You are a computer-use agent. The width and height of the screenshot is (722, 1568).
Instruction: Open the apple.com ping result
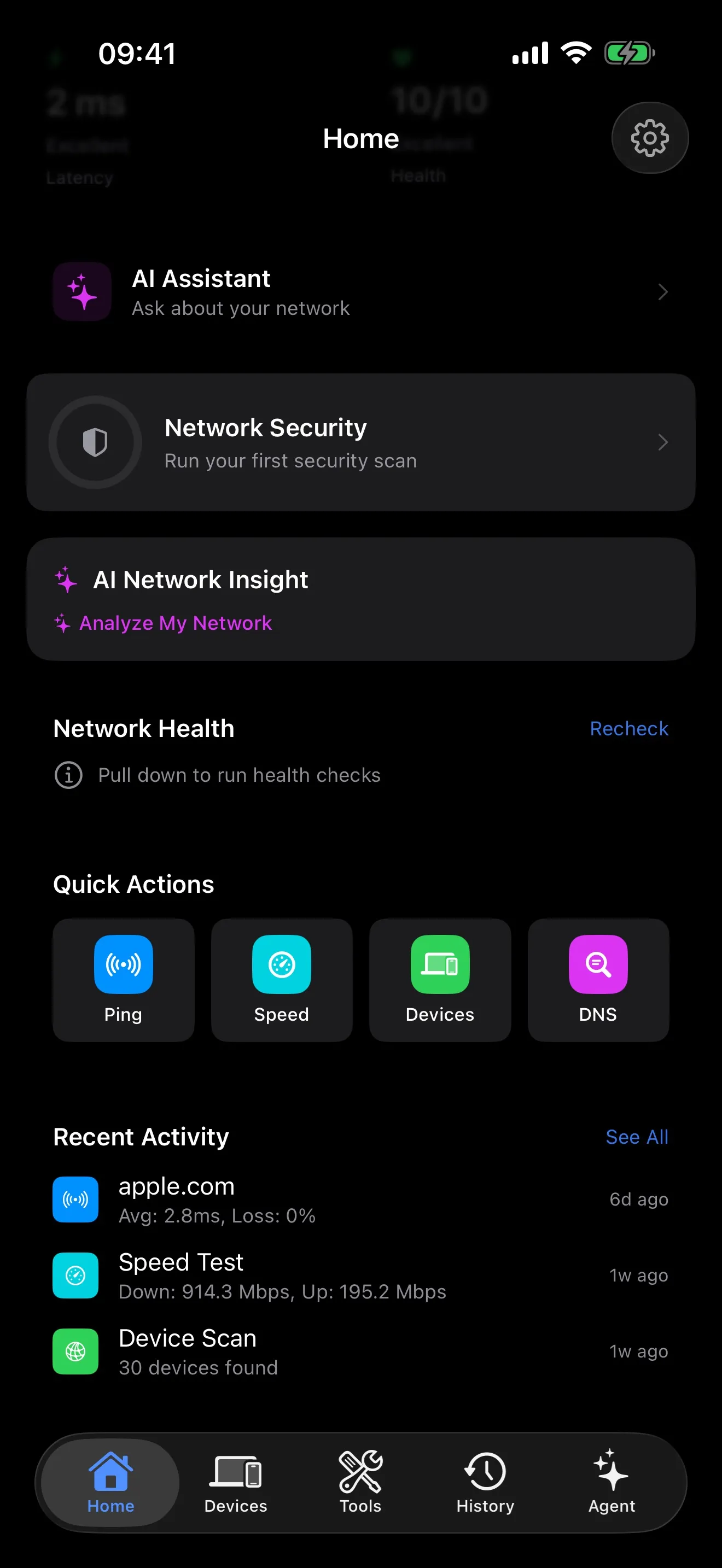pyautogui.click(x=360, y=1199)
